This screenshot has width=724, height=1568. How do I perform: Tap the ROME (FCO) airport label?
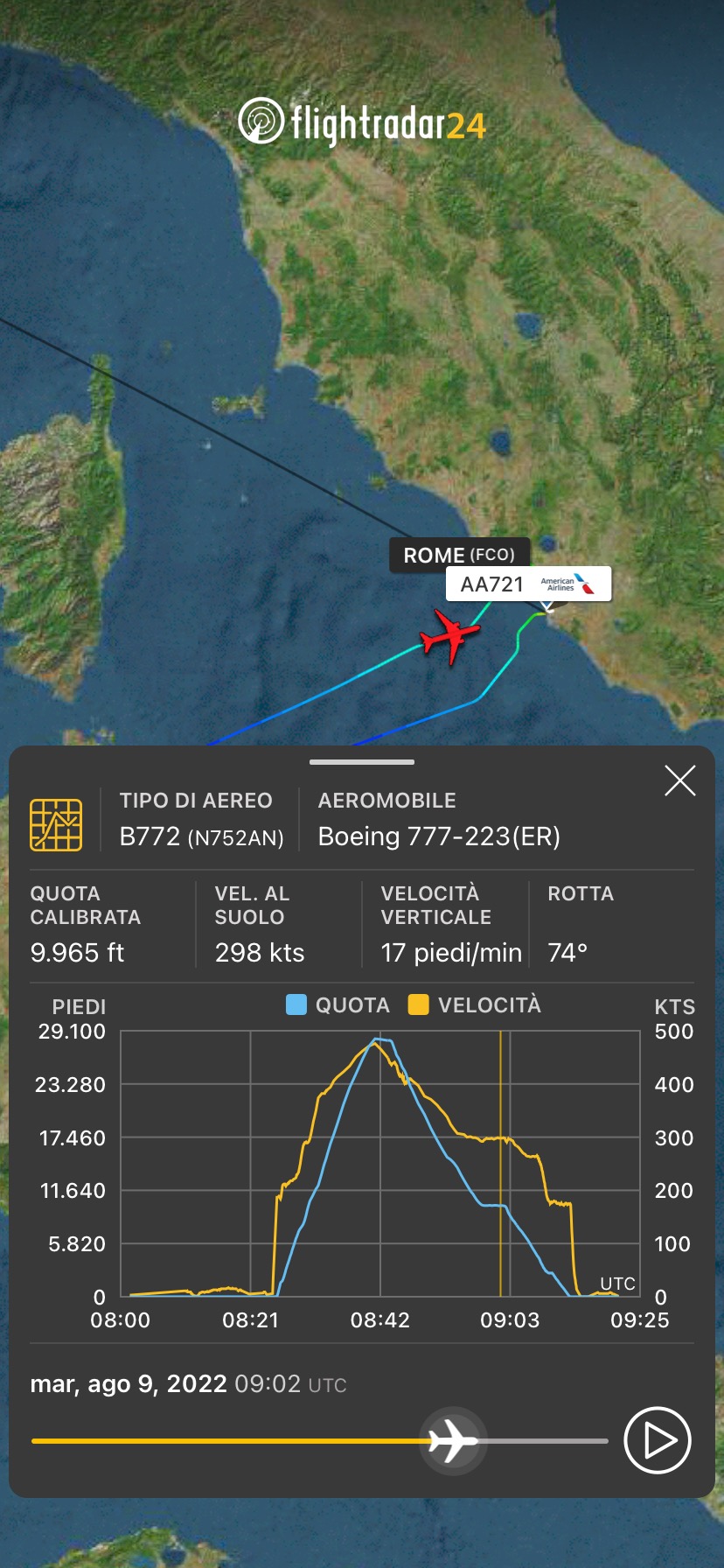coord(459,555)
